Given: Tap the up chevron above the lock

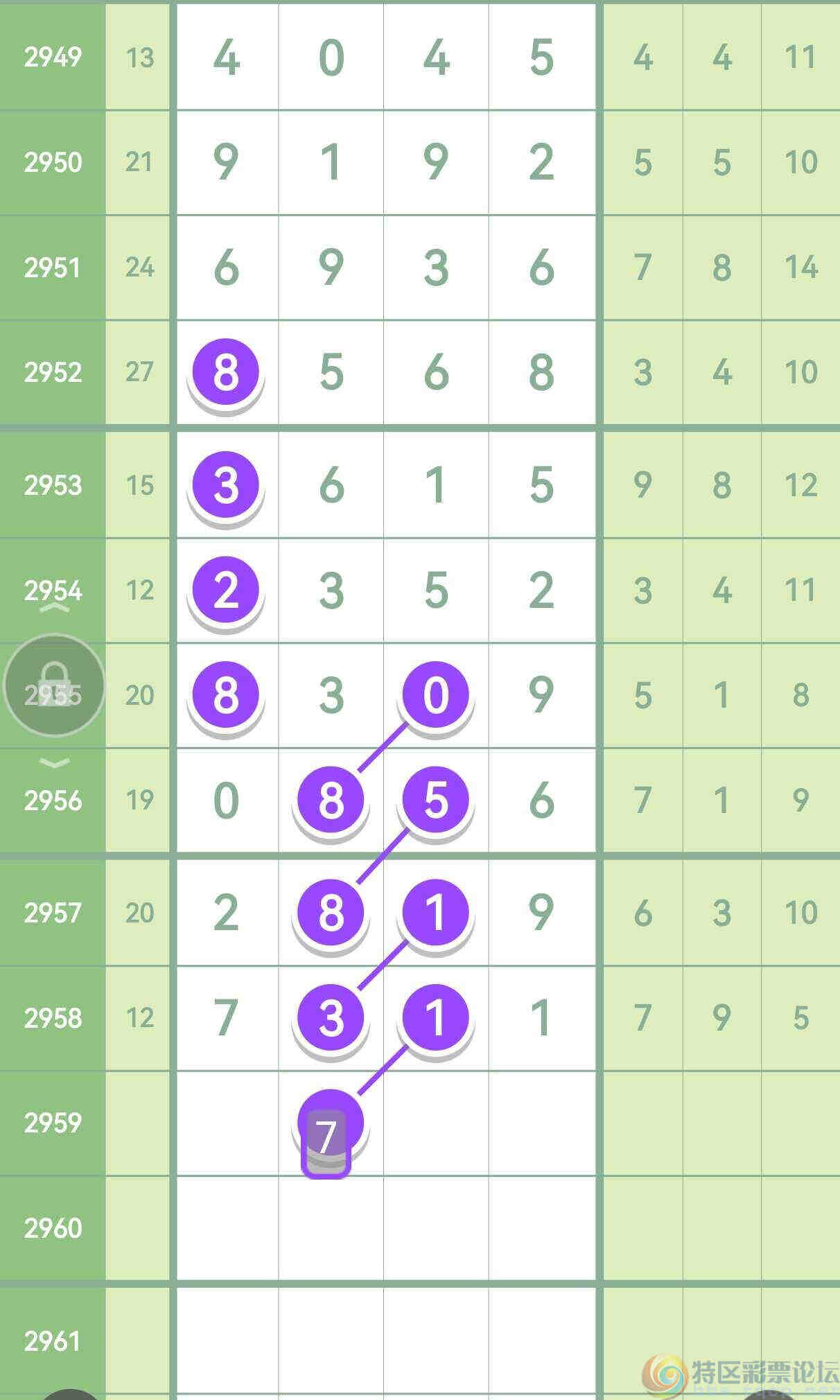Looking at the screenshot, I should pos(54,608).
